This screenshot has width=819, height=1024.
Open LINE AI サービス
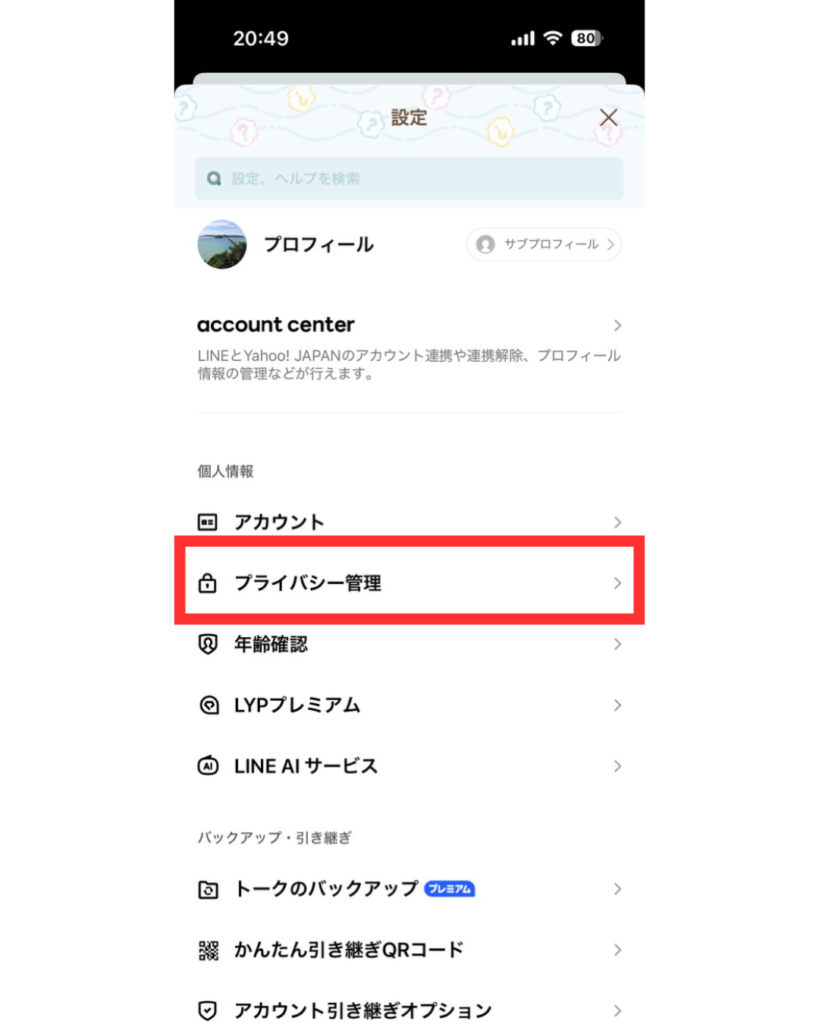[x=409, y=766]
